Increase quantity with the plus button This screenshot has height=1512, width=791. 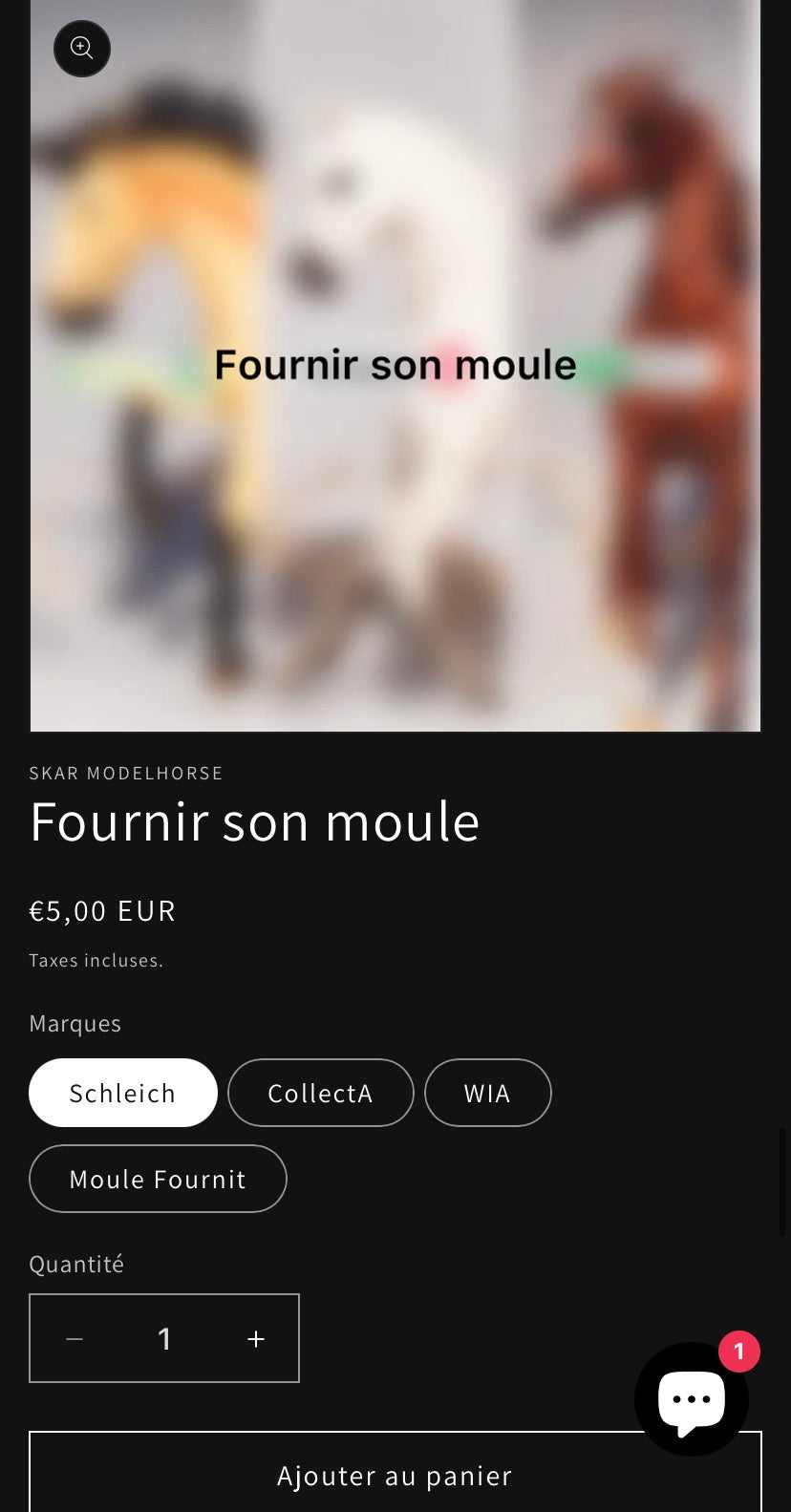point(255,1339)
